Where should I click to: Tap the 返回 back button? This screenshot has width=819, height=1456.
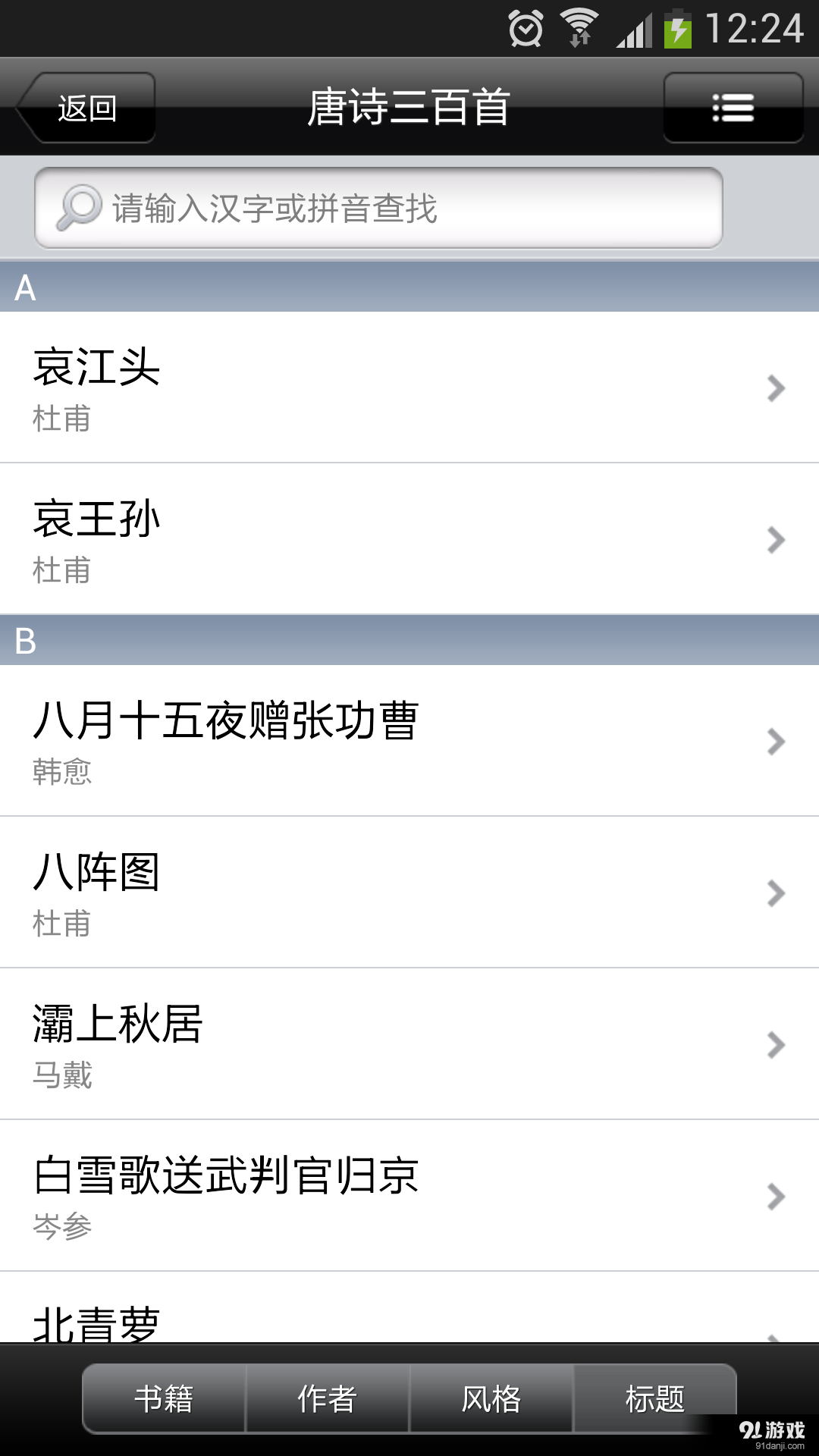(86, 108)
